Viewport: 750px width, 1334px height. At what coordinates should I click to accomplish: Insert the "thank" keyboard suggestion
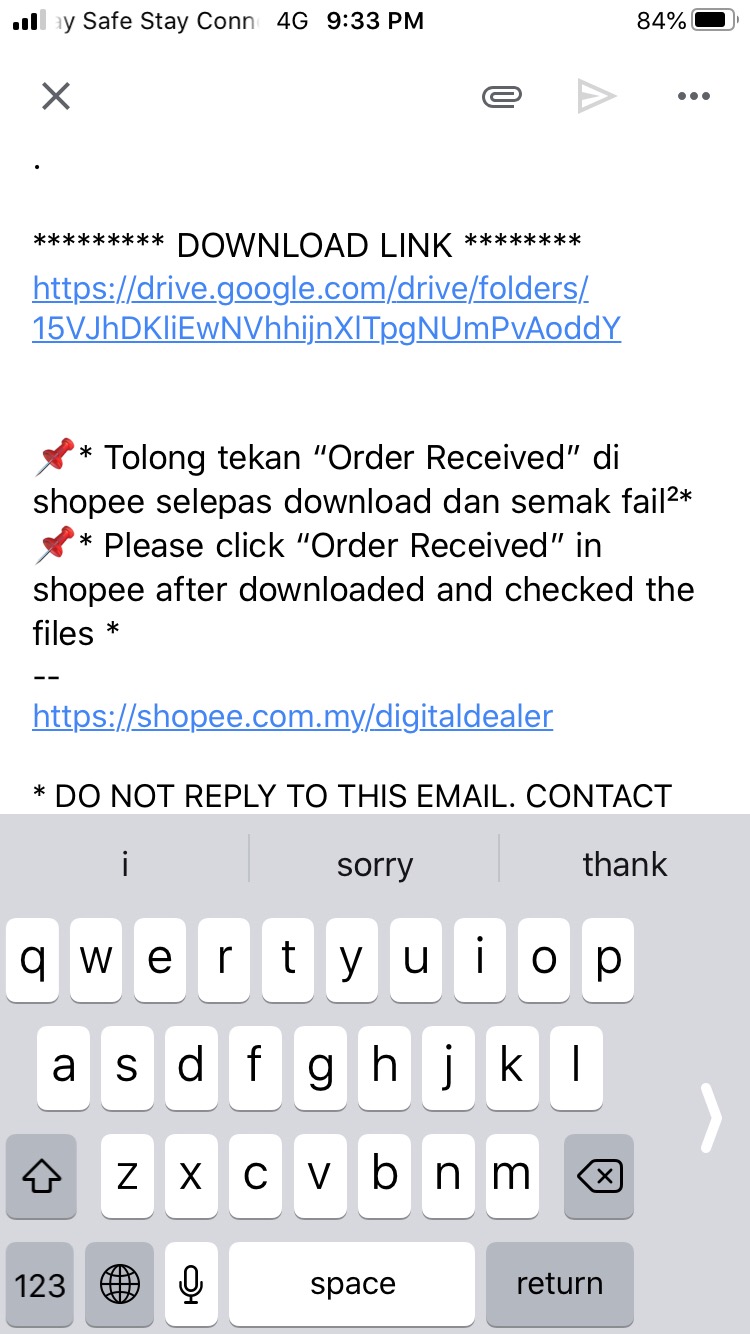tap(625, 864)
